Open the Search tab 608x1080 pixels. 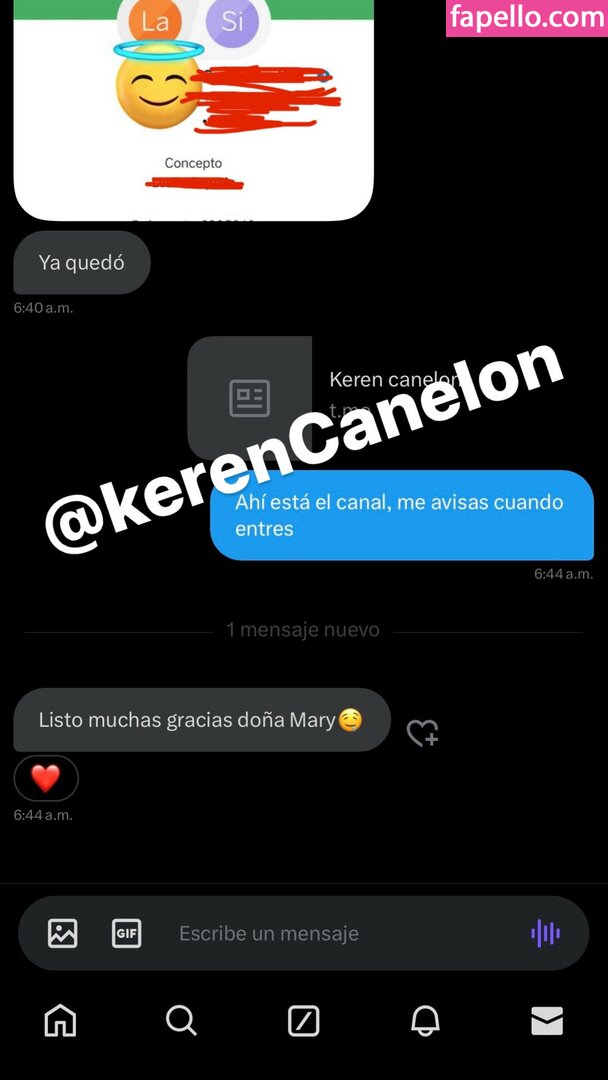coord(181,1020)
